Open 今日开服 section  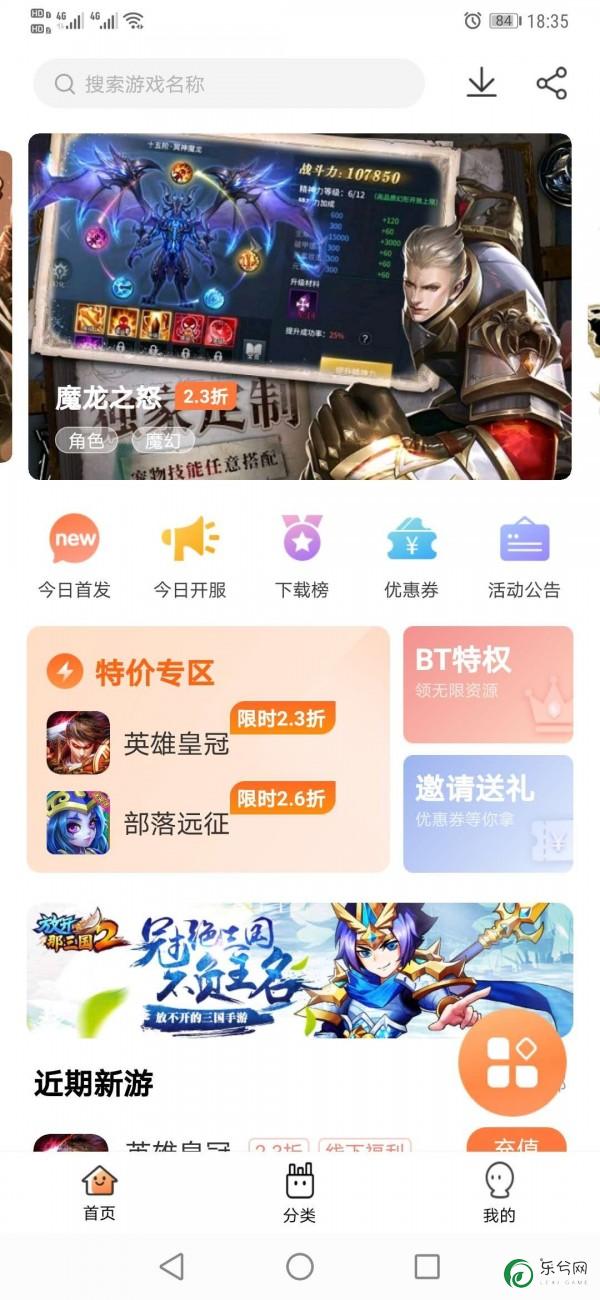click(x=190, y=557)
